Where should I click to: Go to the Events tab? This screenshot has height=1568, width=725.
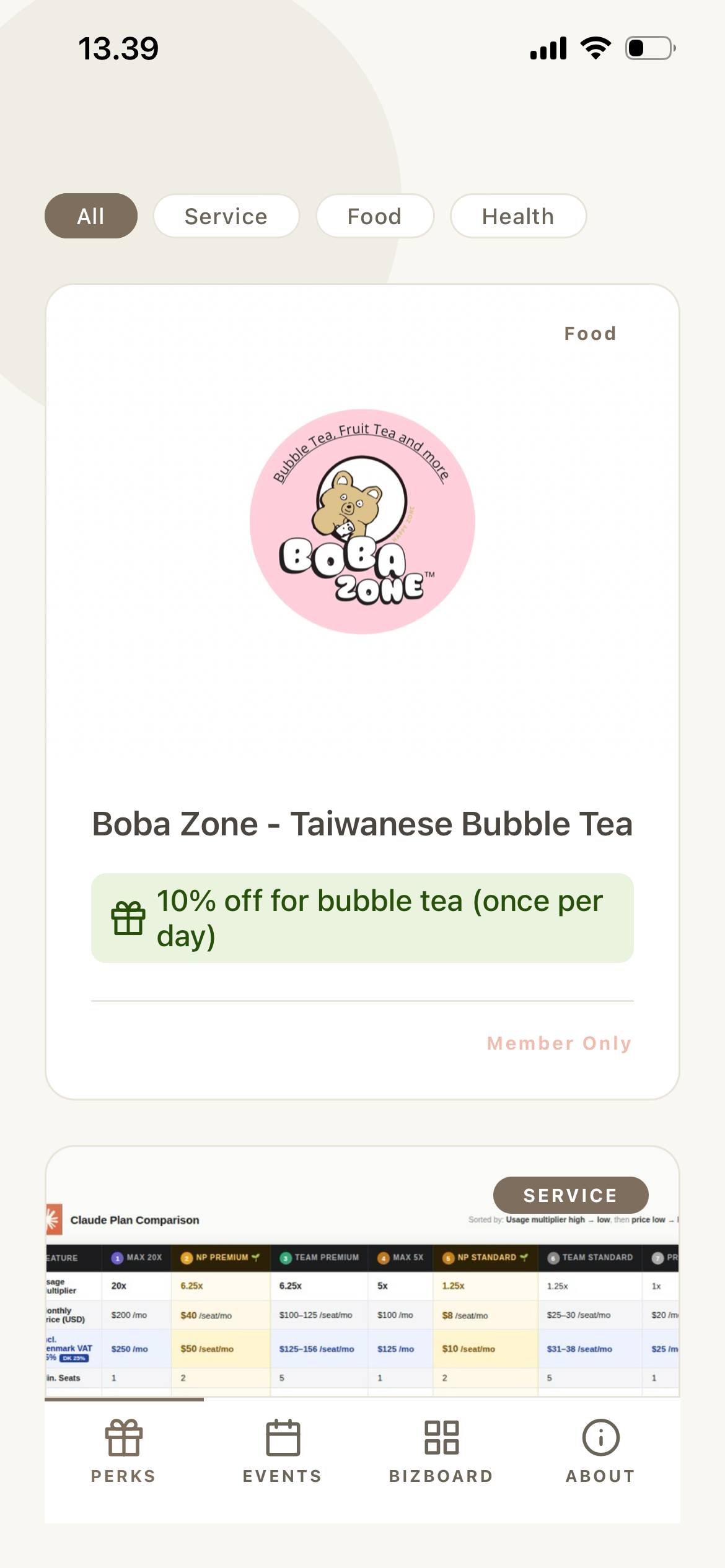tap(283, 1451)
